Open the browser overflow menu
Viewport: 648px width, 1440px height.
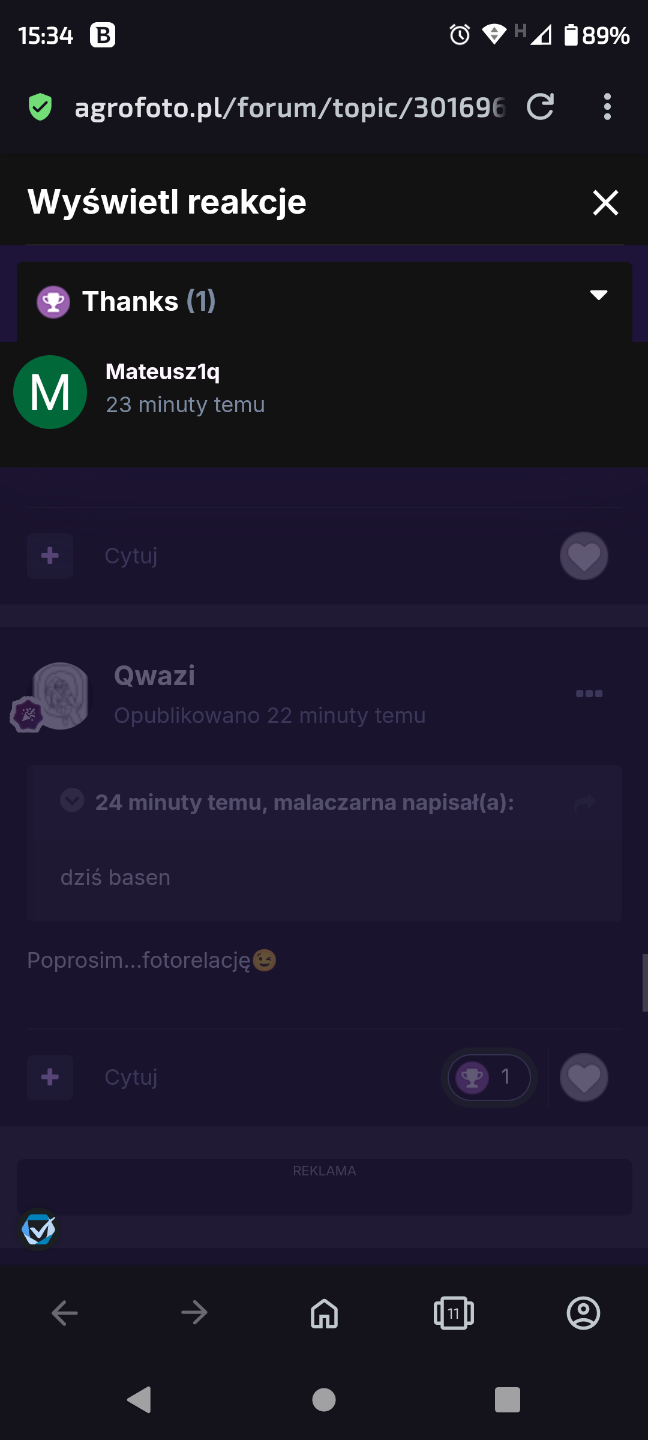607,107
